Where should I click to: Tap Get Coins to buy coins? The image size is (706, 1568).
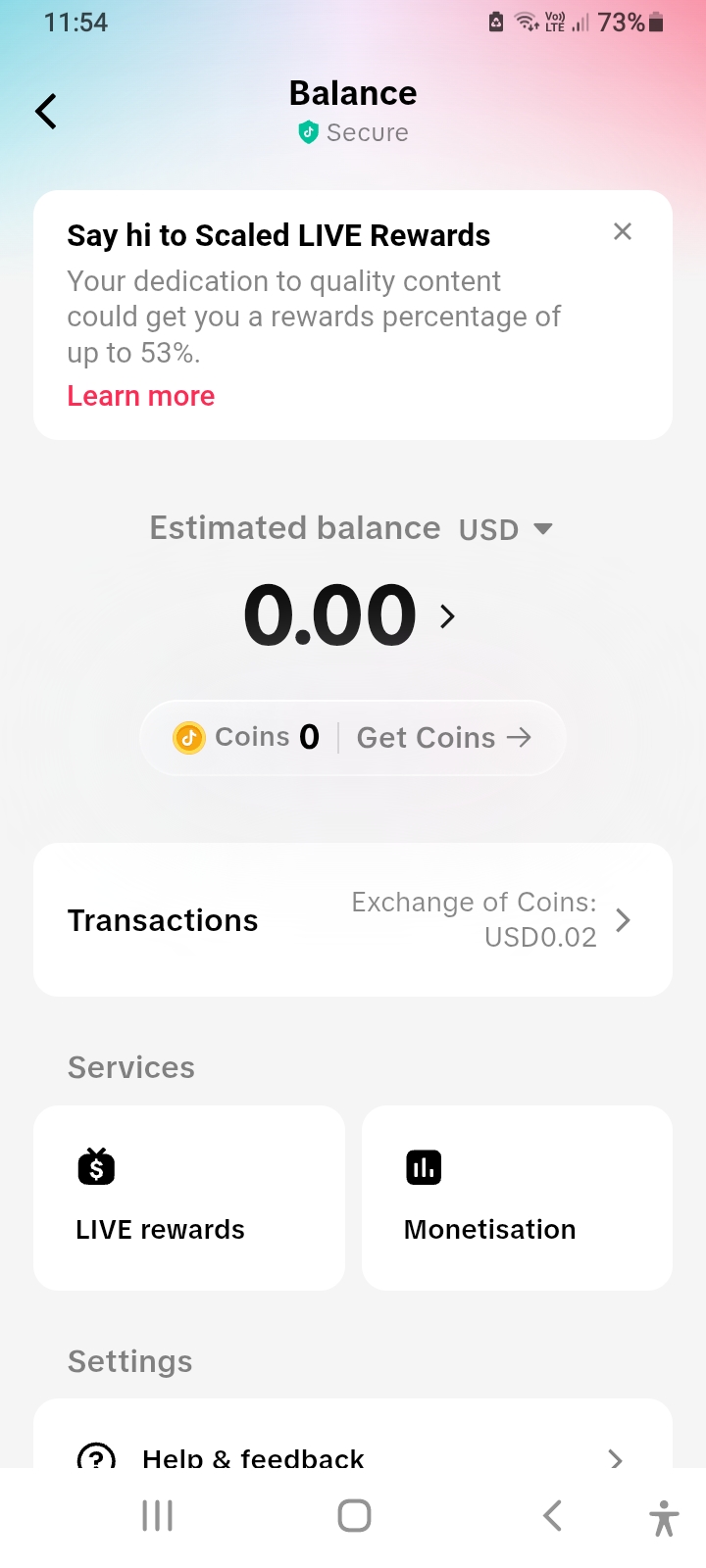443,737
